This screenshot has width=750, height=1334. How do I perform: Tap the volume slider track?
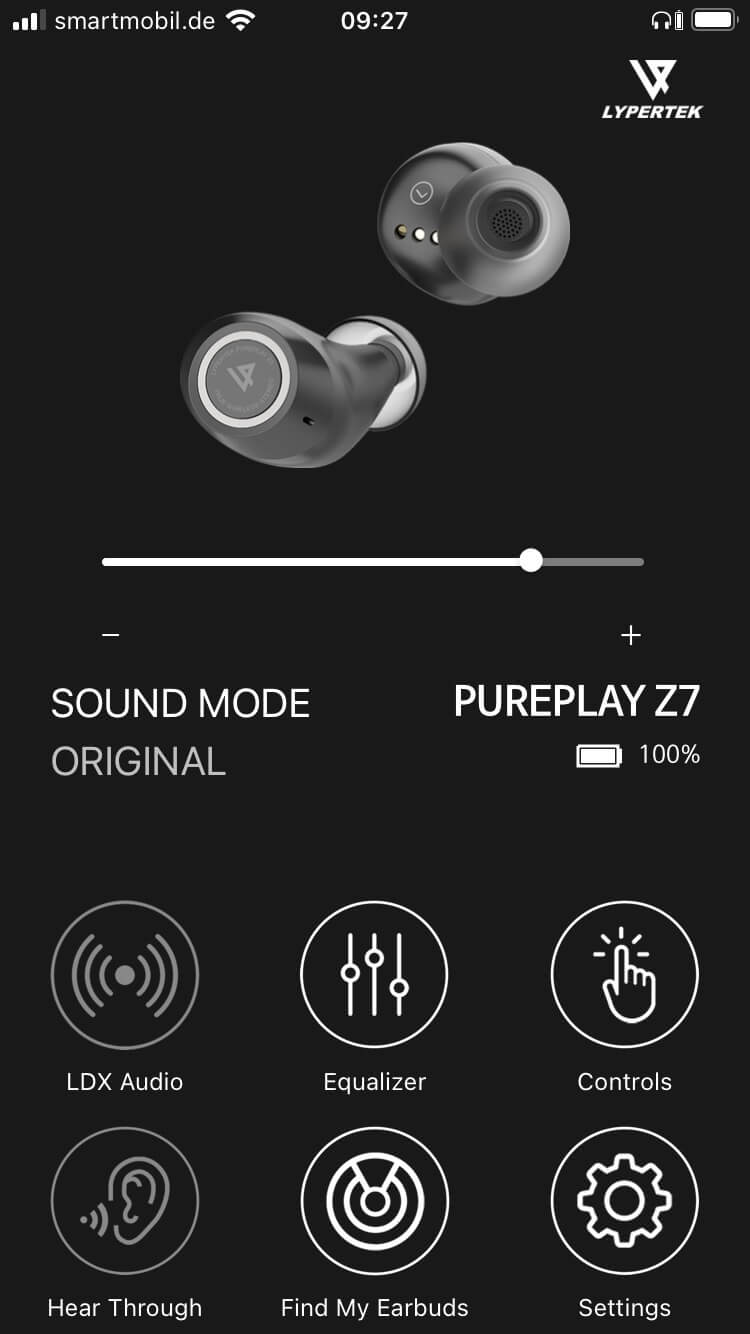[x=372, y=562]
